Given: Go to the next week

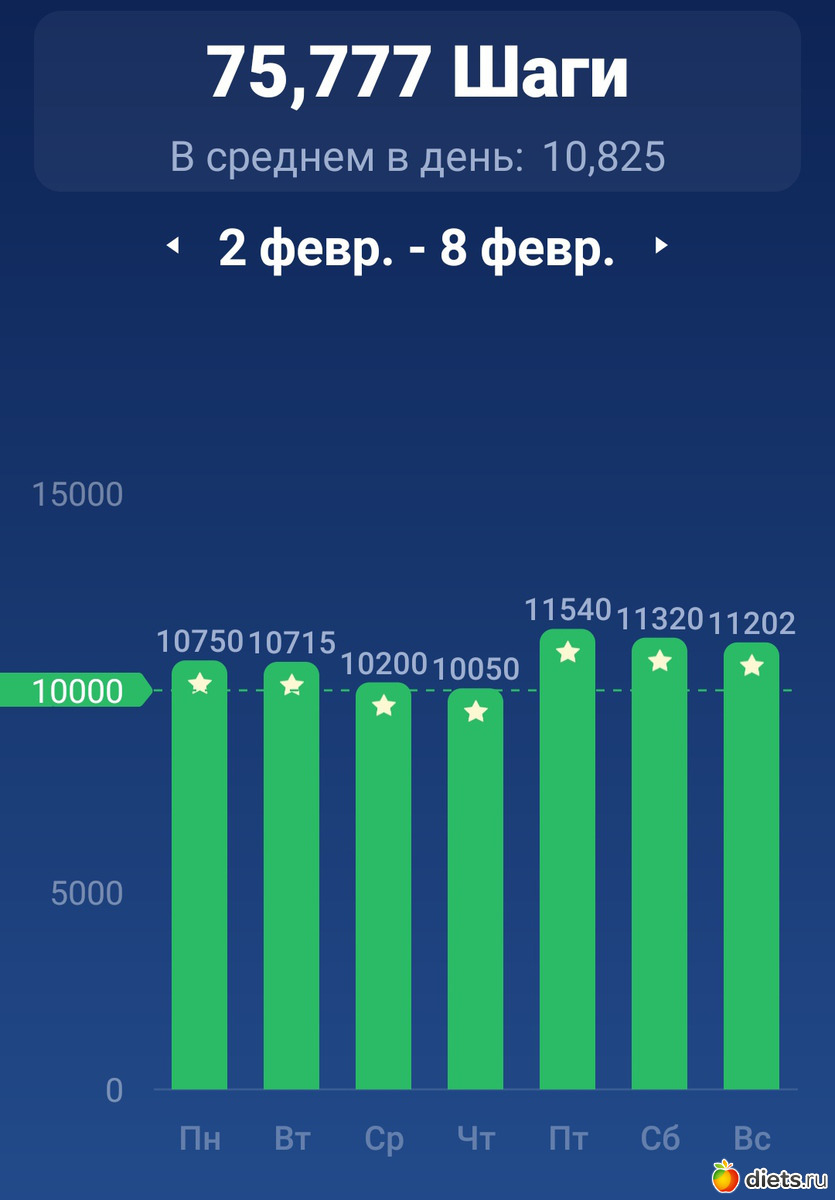Looking at the screenshot, I should pos(660,246).
